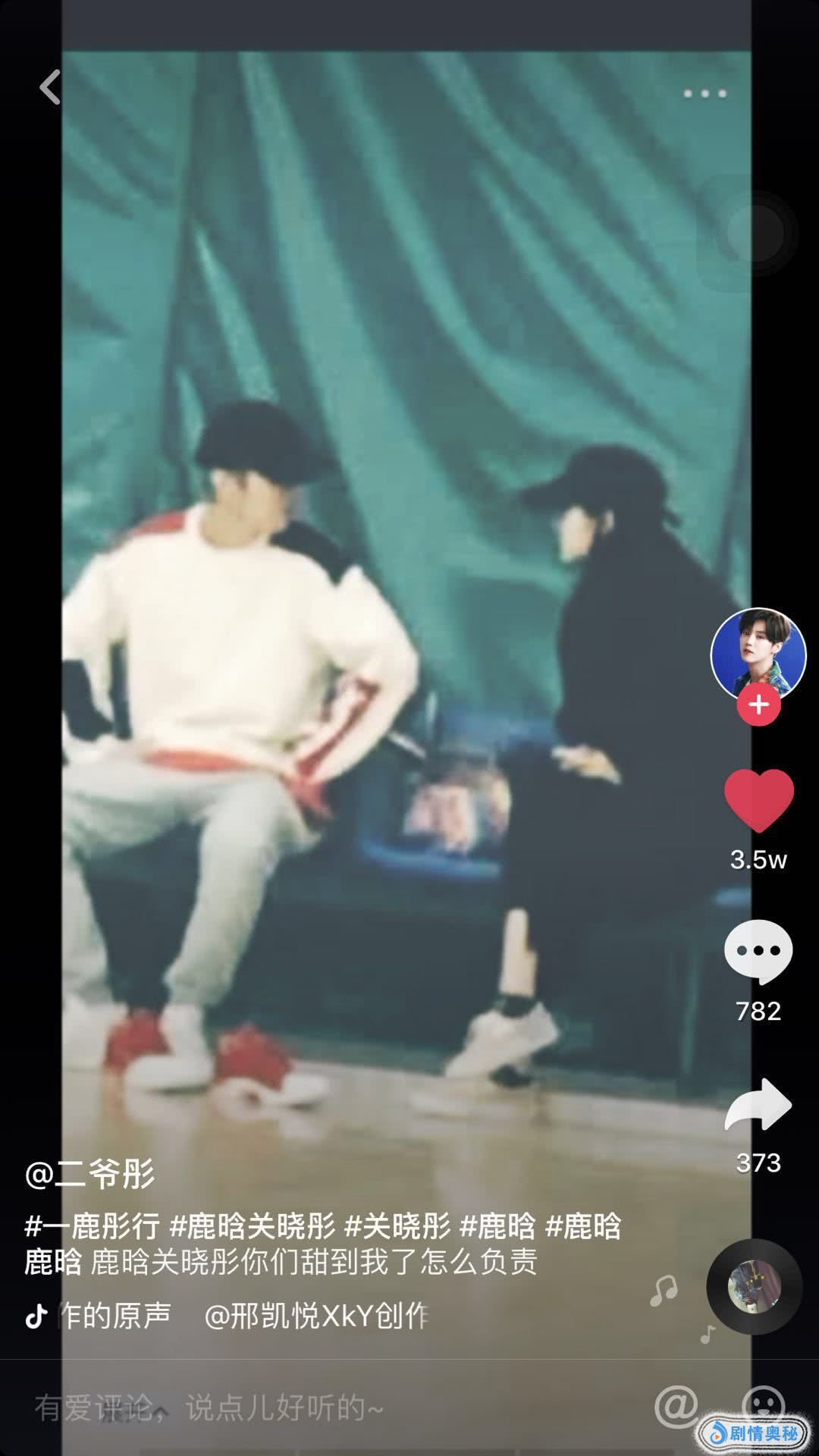Open the three-dot overflow menu
The width and height of the screenshot is (819, 1456).
coord(704,93)
